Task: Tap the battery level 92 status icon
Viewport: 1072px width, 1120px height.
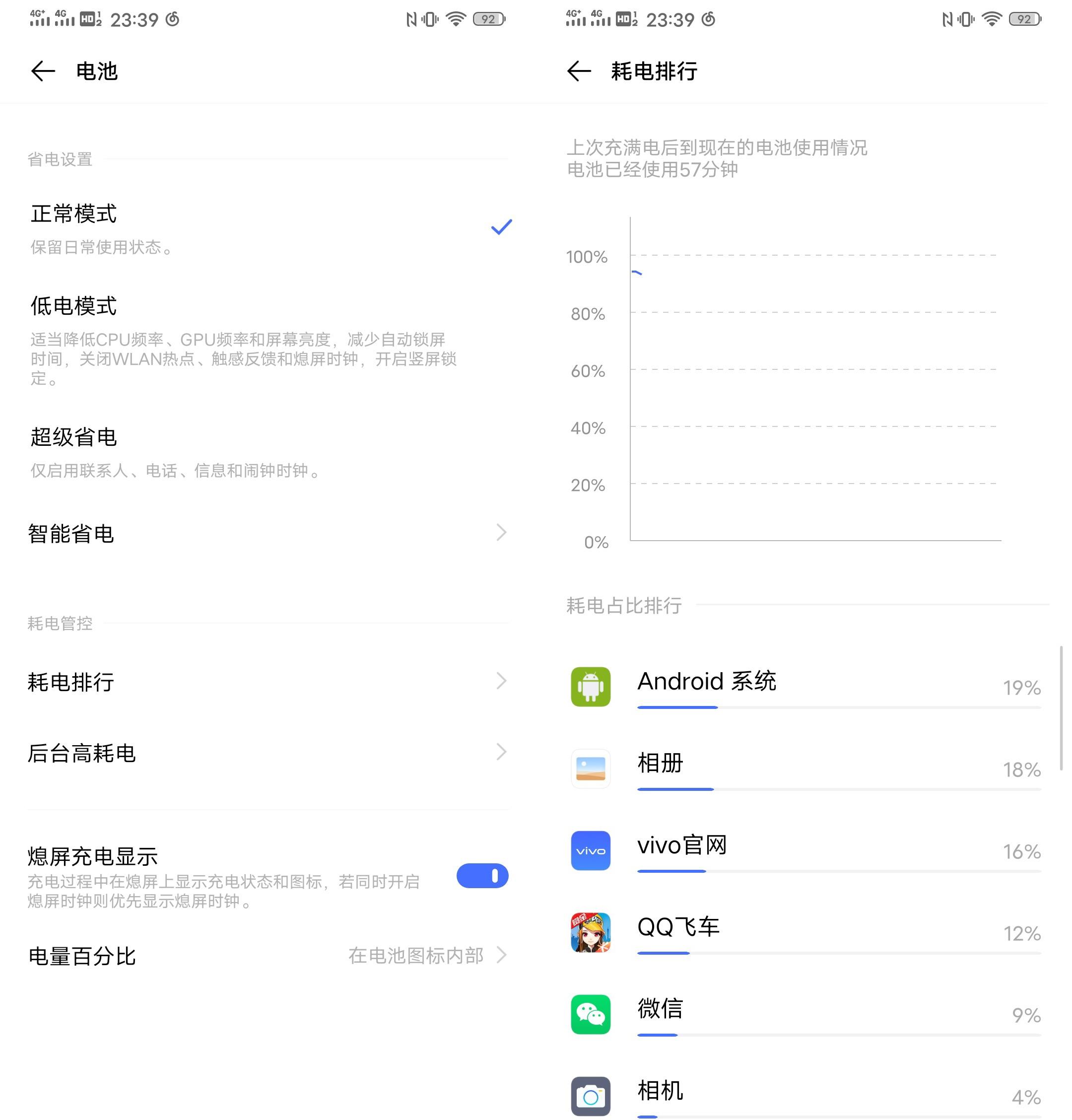Action: pyautogui.click(x=1026, y=19)
